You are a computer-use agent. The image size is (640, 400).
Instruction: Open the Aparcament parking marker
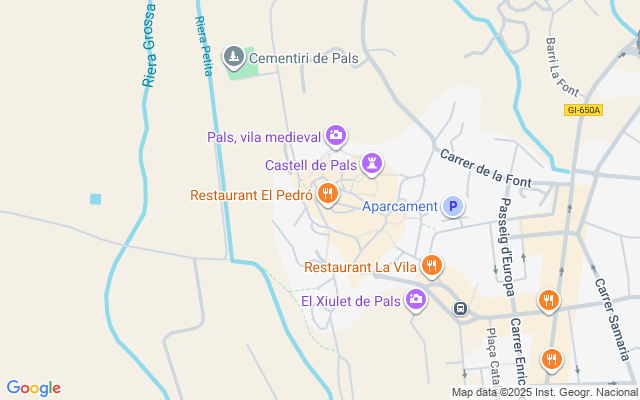coord(453,207)
